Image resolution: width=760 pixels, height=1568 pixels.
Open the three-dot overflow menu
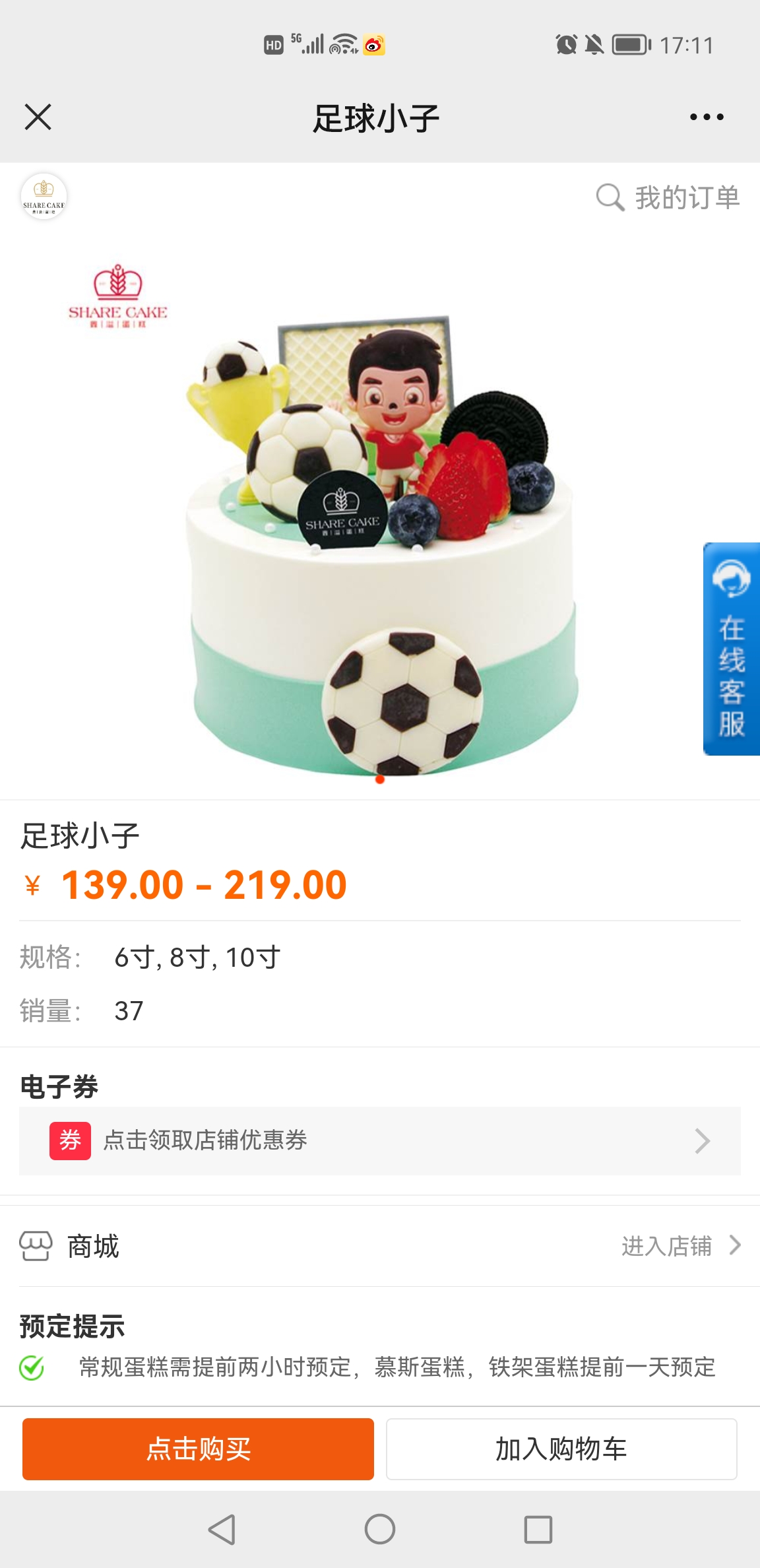coord(707,117)
